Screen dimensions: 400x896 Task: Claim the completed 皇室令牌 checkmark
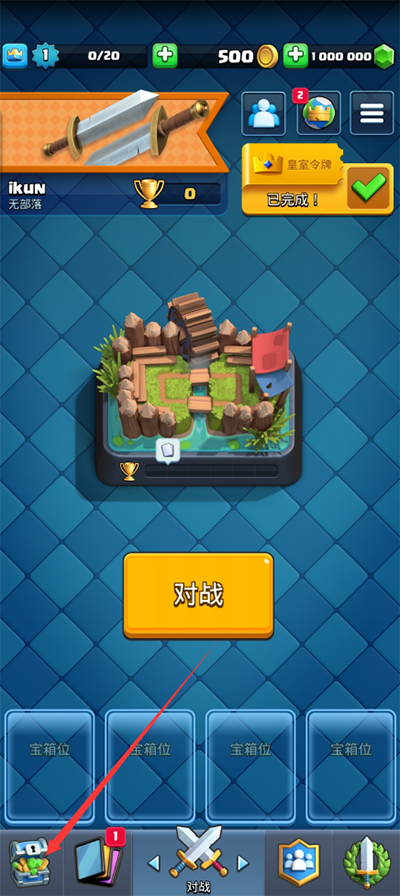[369, 188]
